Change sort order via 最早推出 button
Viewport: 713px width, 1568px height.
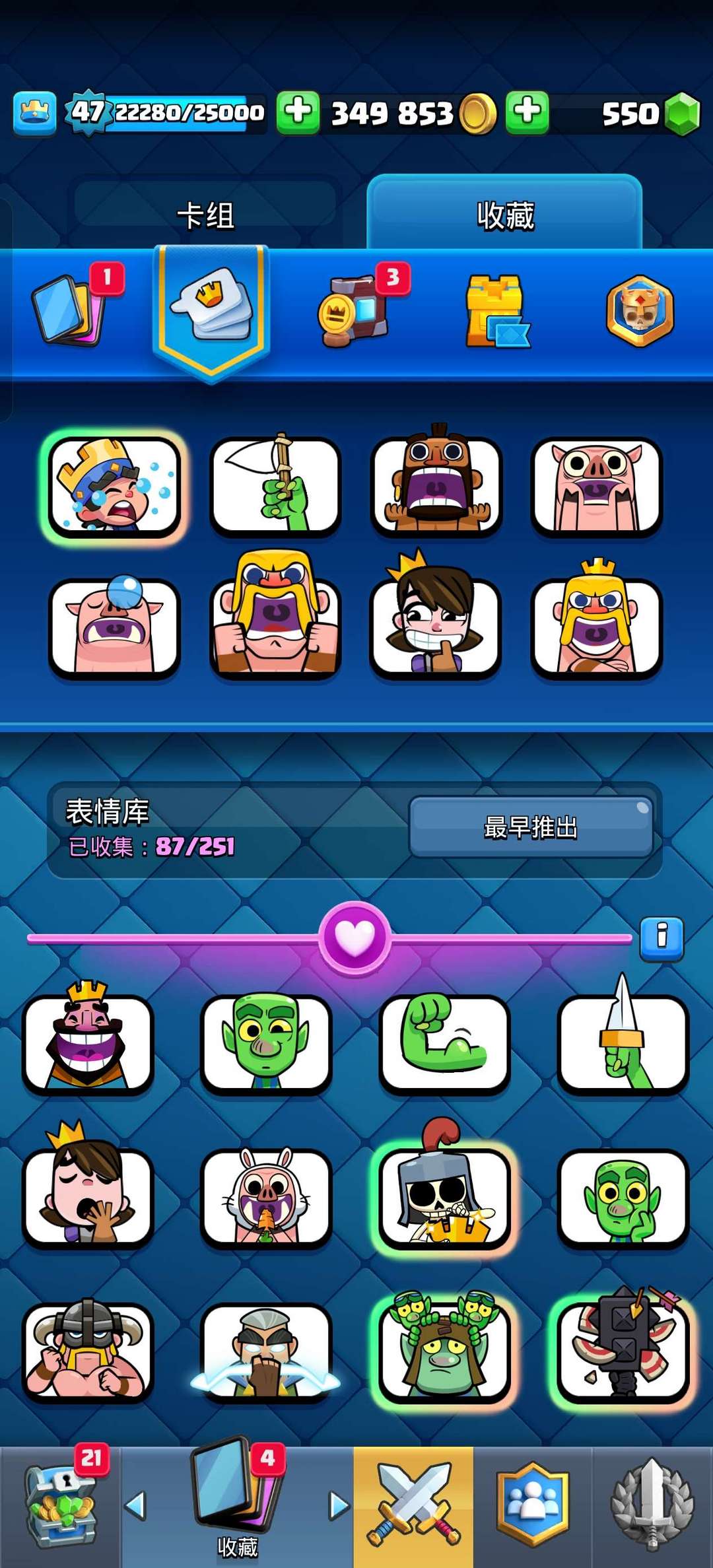click(x=531, y=827)
